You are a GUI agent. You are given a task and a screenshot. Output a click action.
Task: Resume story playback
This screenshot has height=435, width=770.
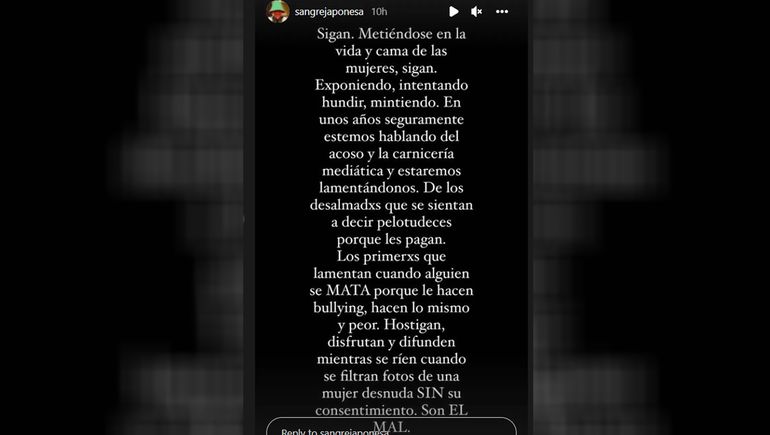coord(453,11)
